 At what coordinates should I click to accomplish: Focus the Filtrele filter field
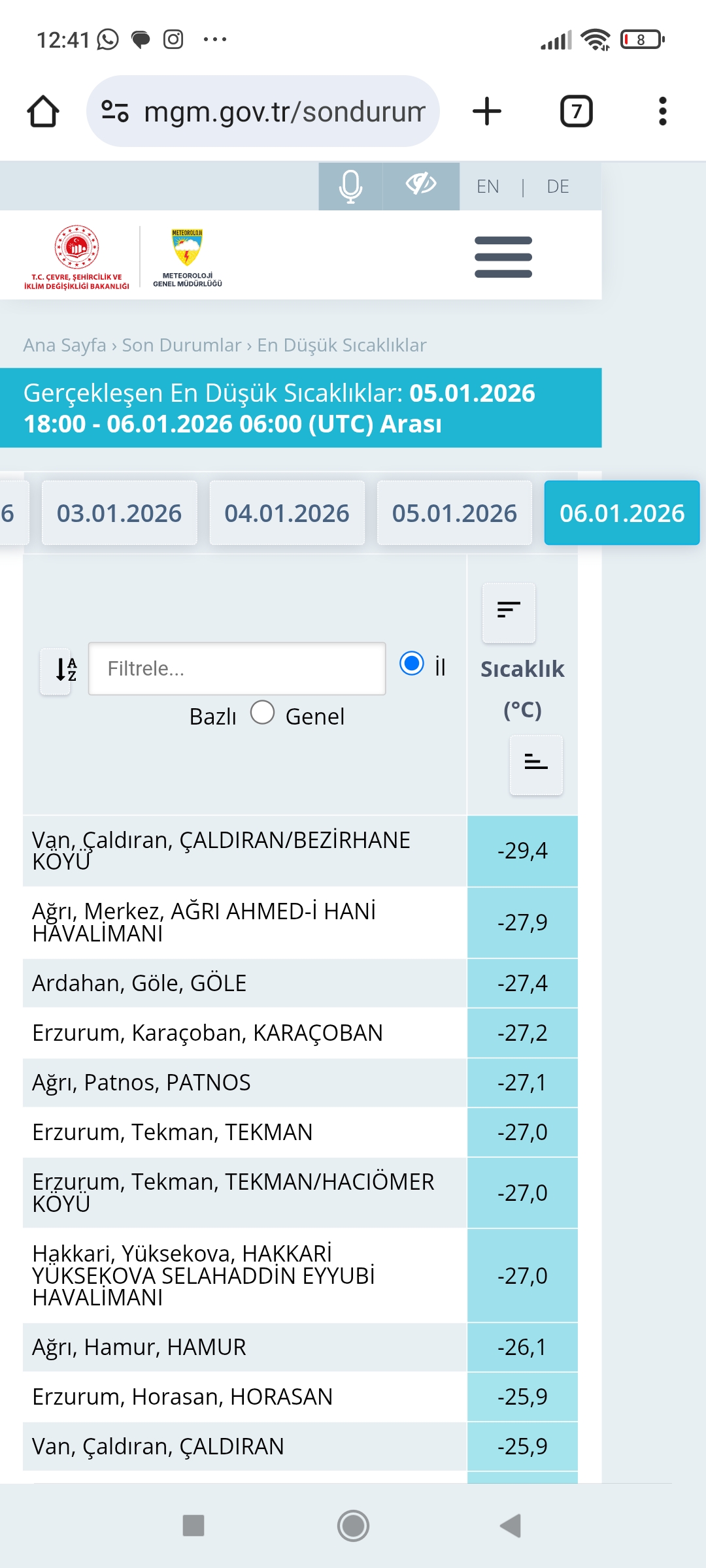tap(237, 668)
